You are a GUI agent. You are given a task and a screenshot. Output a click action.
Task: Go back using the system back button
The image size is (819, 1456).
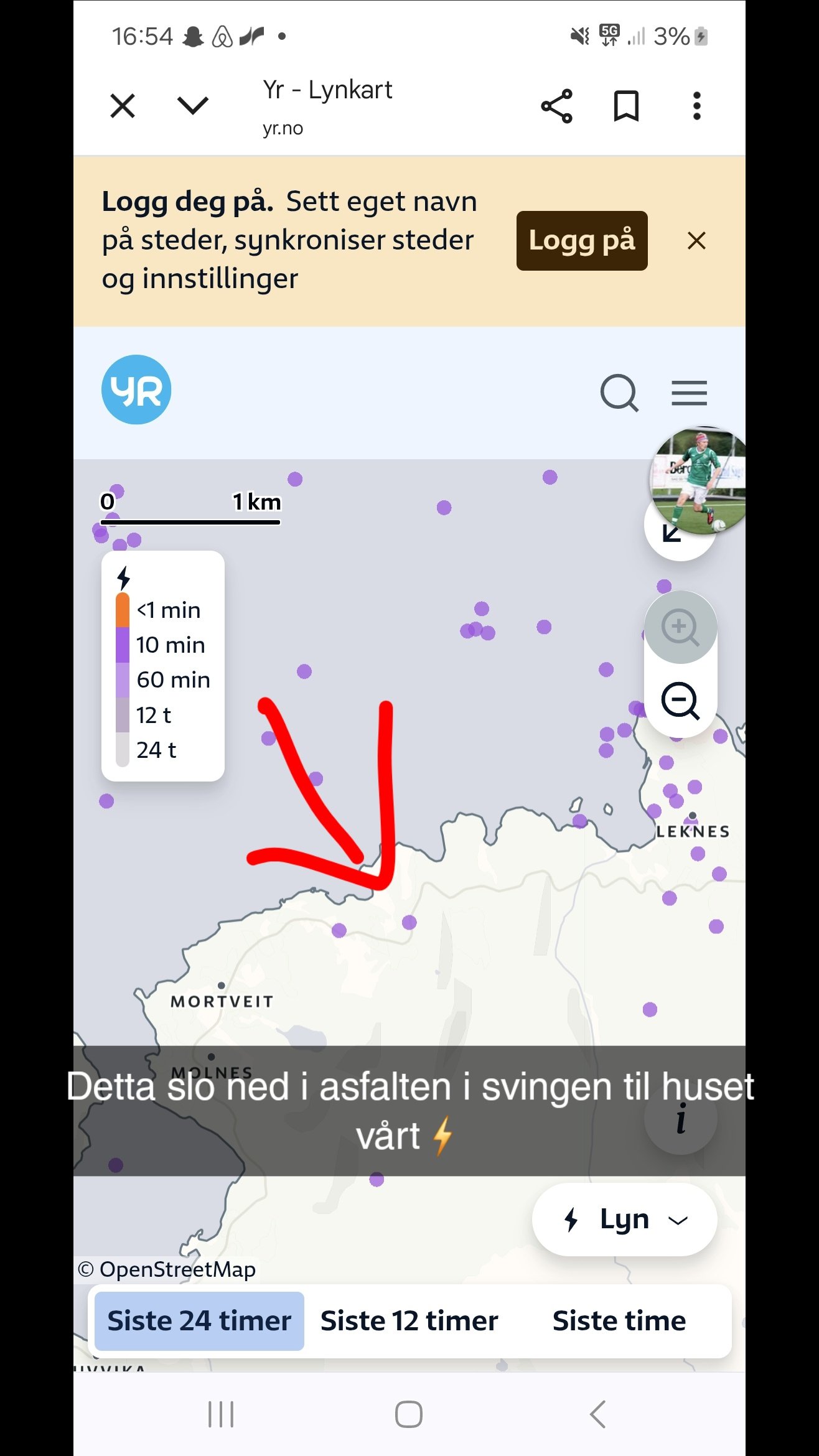(597, 1414)
